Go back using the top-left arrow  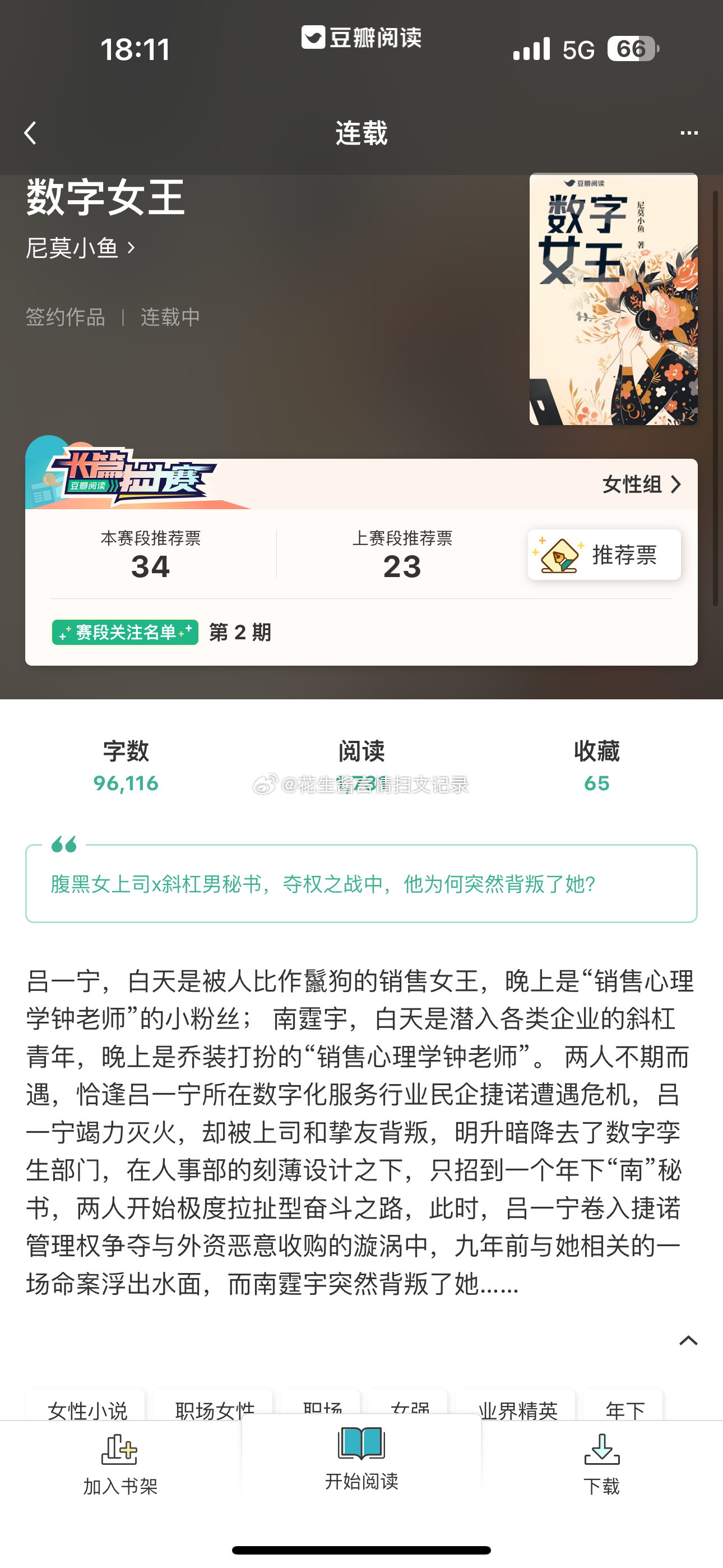30,133
